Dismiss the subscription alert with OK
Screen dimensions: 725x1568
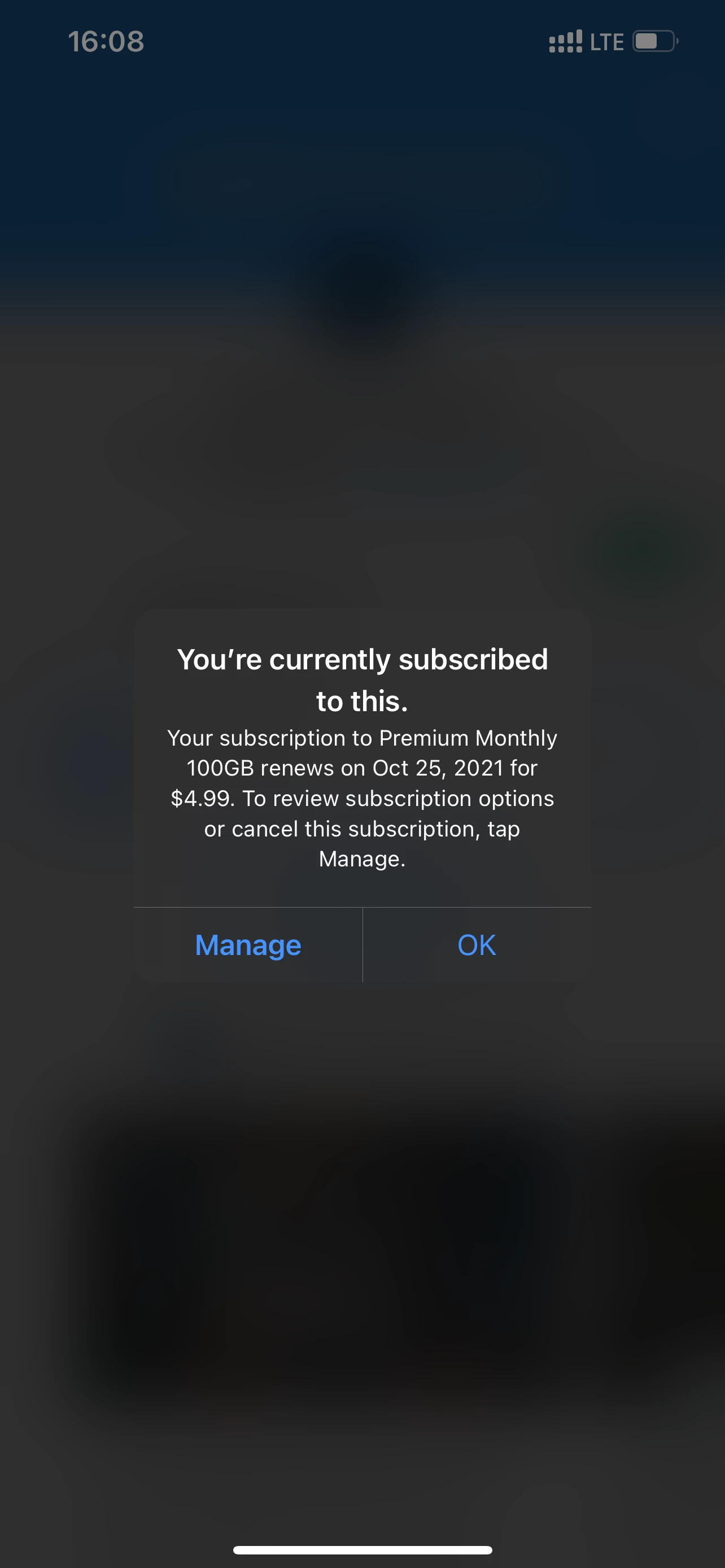pyautogui.click(x=477, y=945)
